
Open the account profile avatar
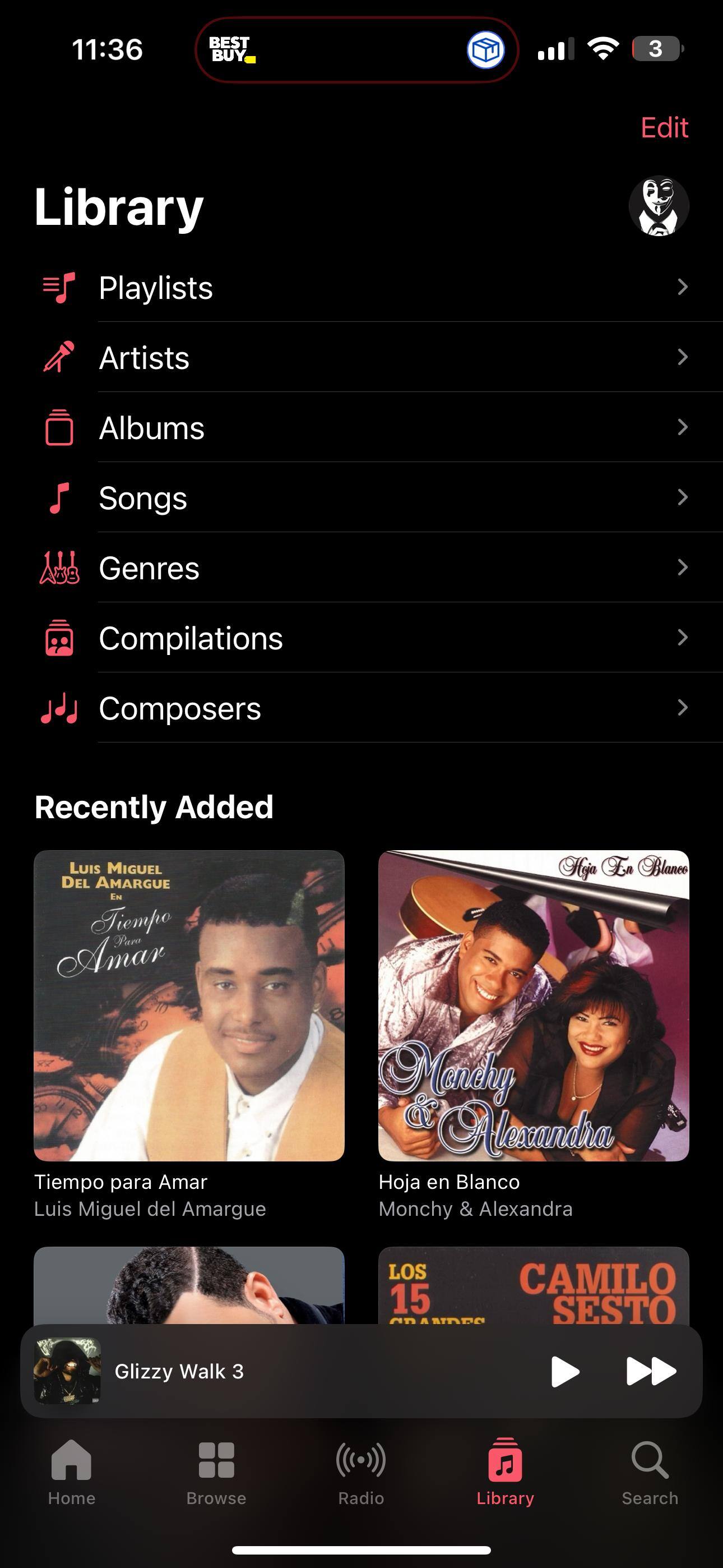coord(659,206)
